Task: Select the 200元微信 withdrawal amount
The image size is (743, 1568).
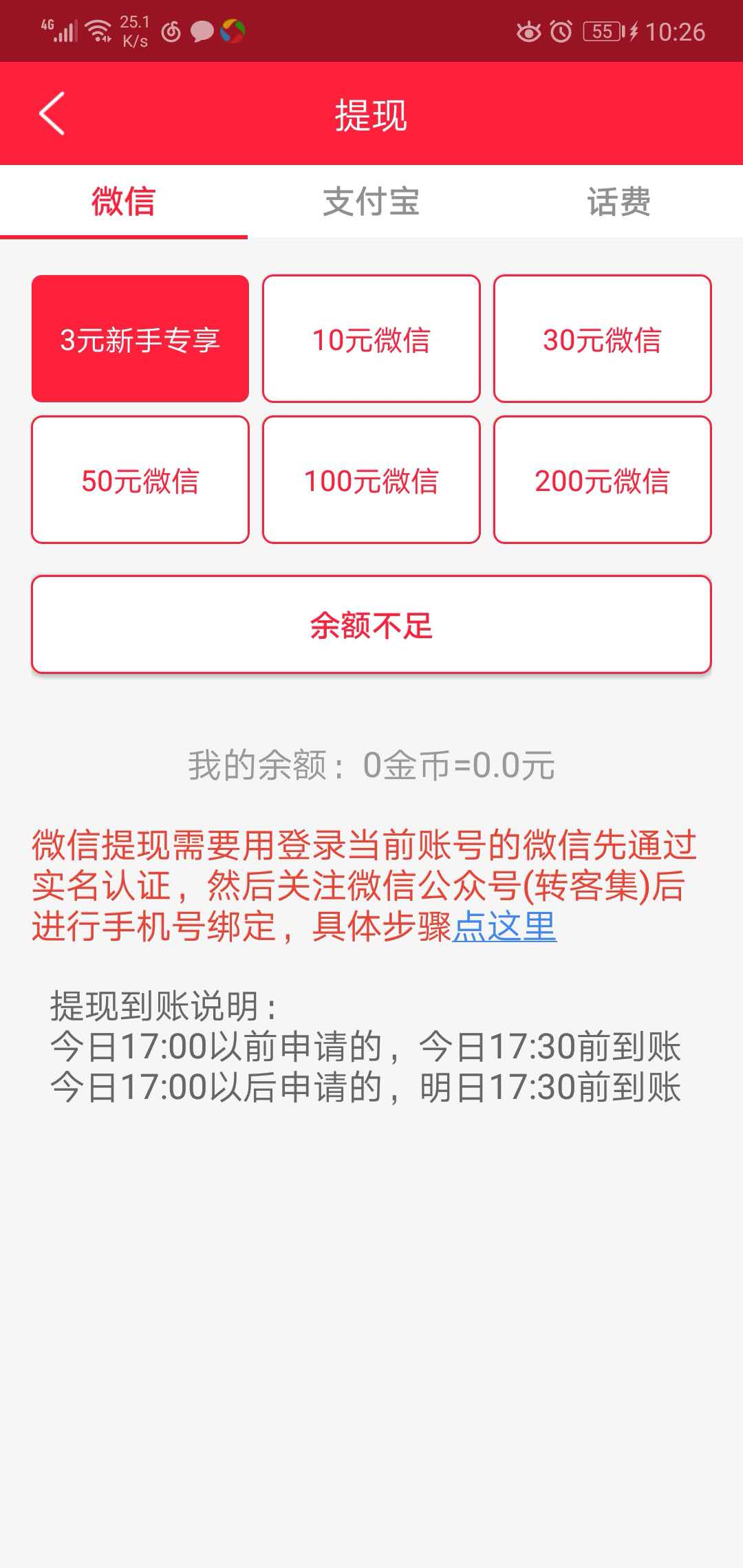Action: coord(603,479)
